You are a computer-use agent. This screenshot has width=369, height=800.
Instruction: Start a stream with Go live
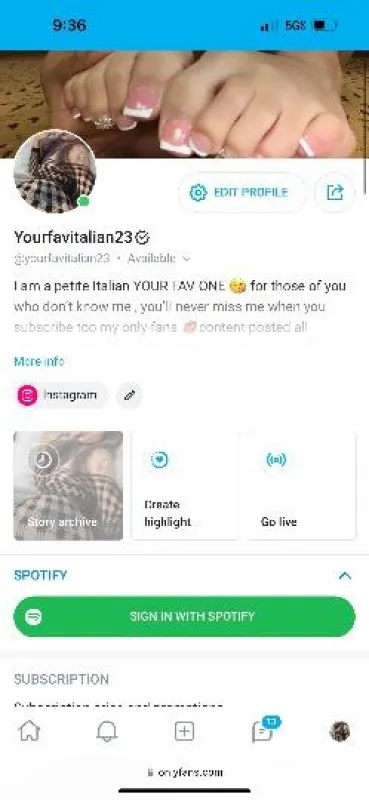302,486
